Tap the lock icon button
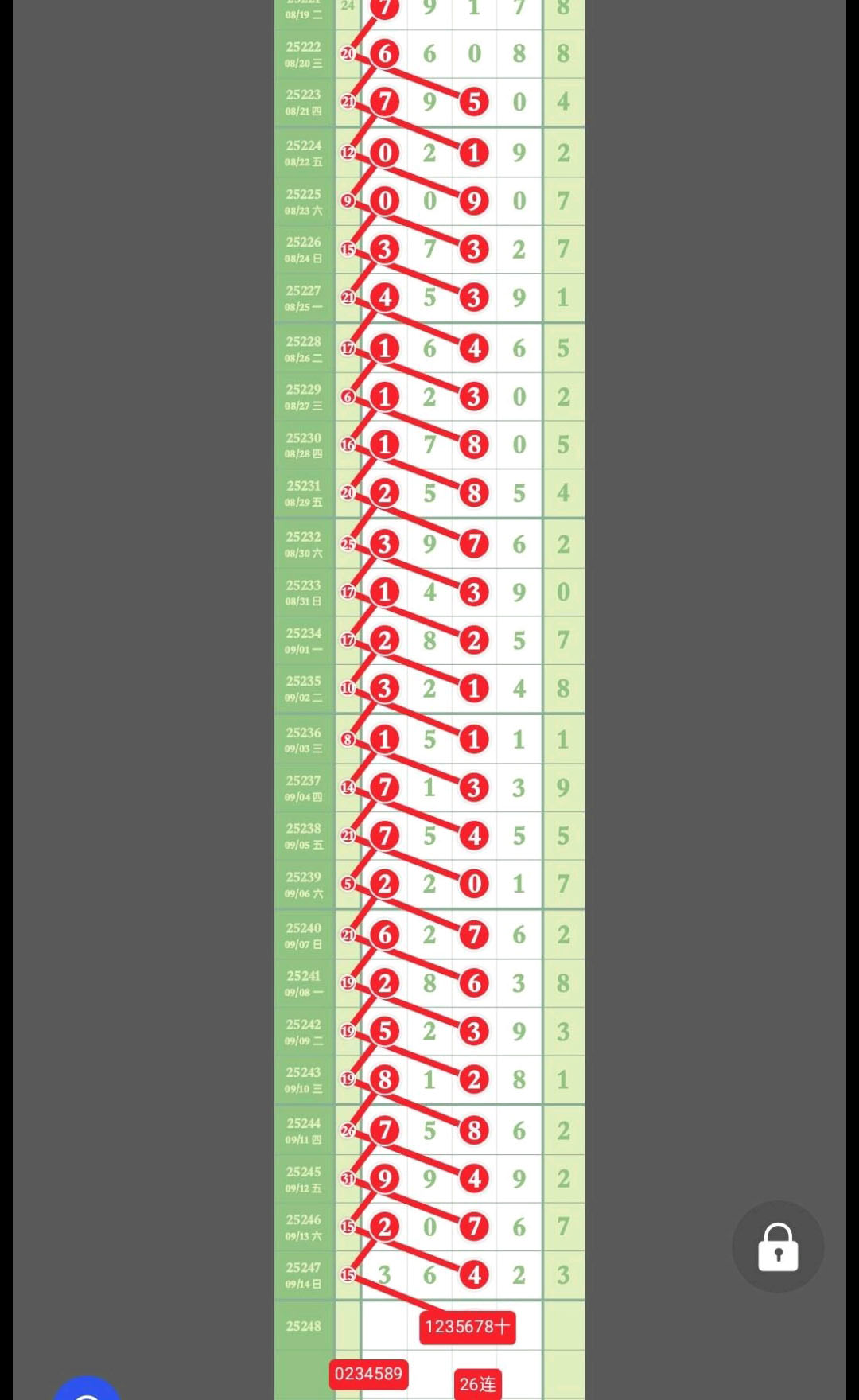859x1400 pixels. point(778,1246)
